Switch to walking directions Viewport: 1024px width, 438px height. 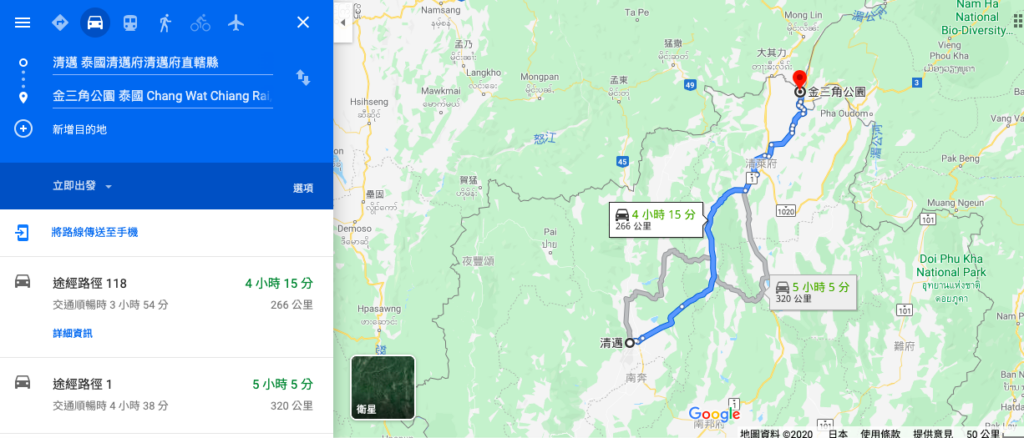coord(165,22)
